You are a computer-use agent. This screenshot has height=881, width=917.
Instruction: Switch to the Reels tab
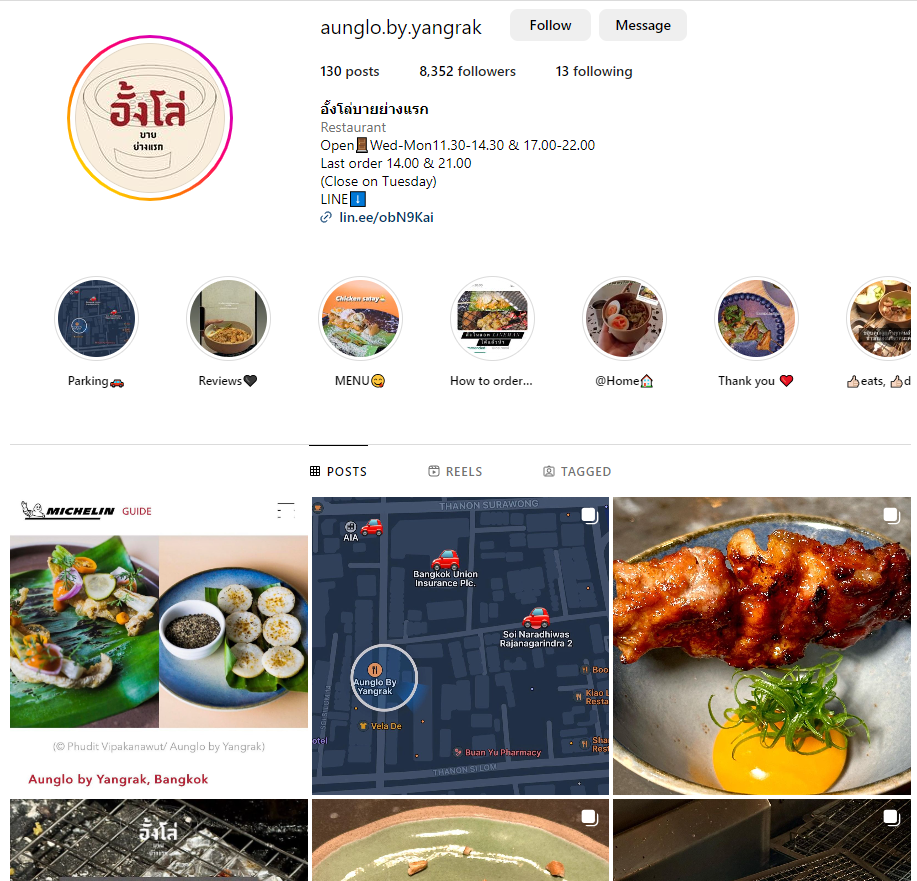[x=455, y=472]
